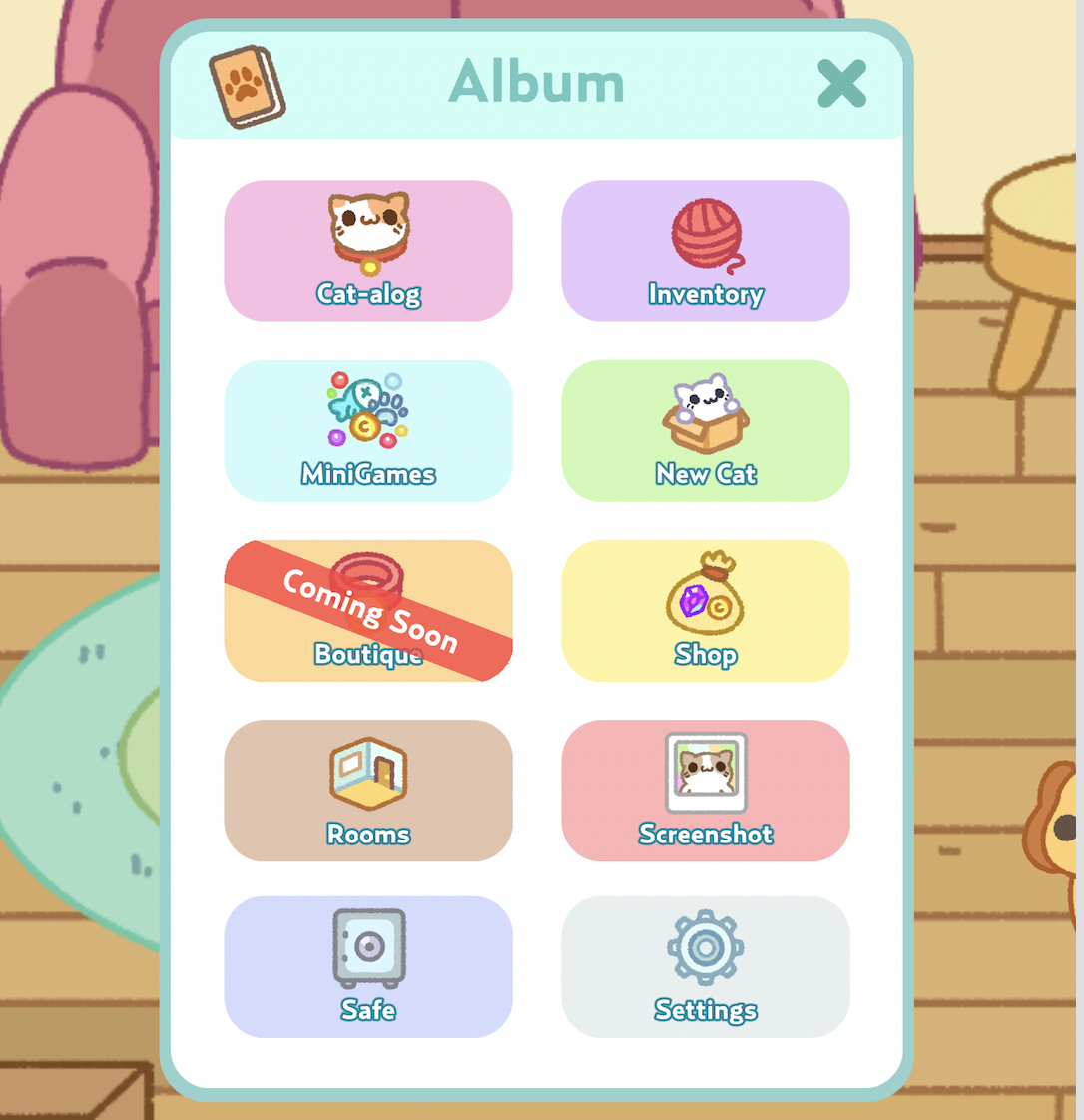Go to Rooms
The image size is (1084, 1120).
368,790
